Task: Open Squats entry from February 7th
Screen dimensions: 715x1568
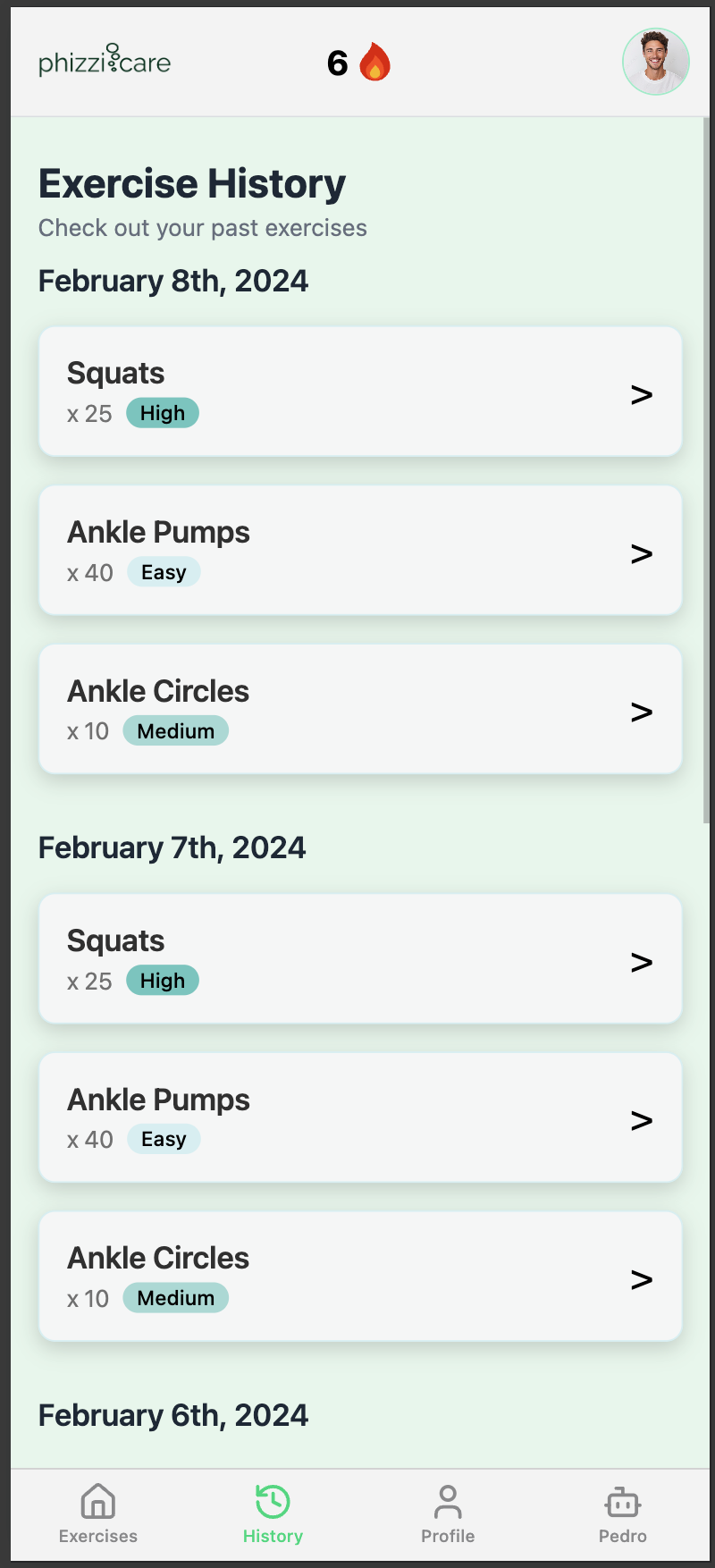Action: tap(360, 959)
